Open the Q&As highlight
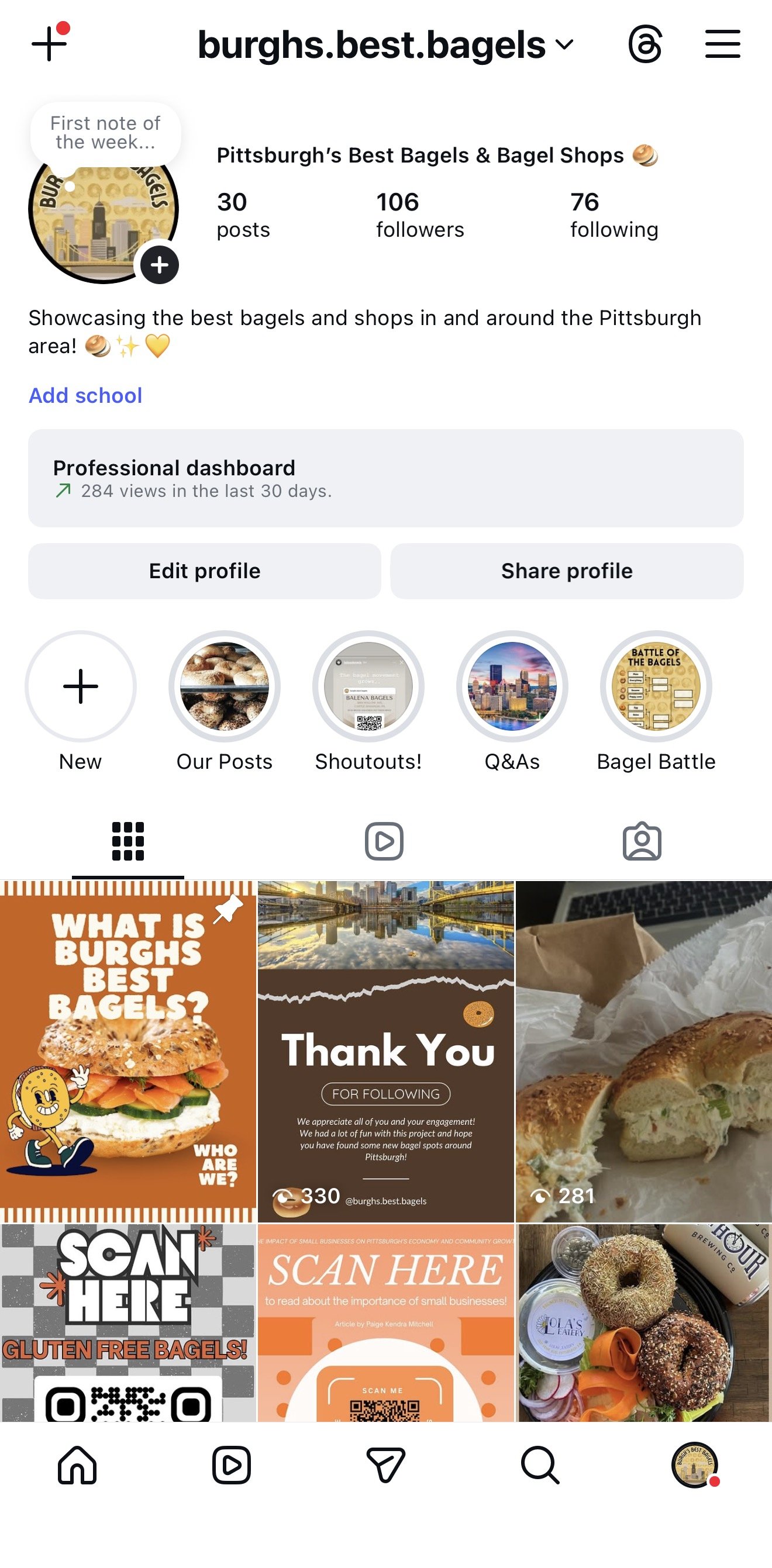 pyautogui.click(x=512, y=686)
